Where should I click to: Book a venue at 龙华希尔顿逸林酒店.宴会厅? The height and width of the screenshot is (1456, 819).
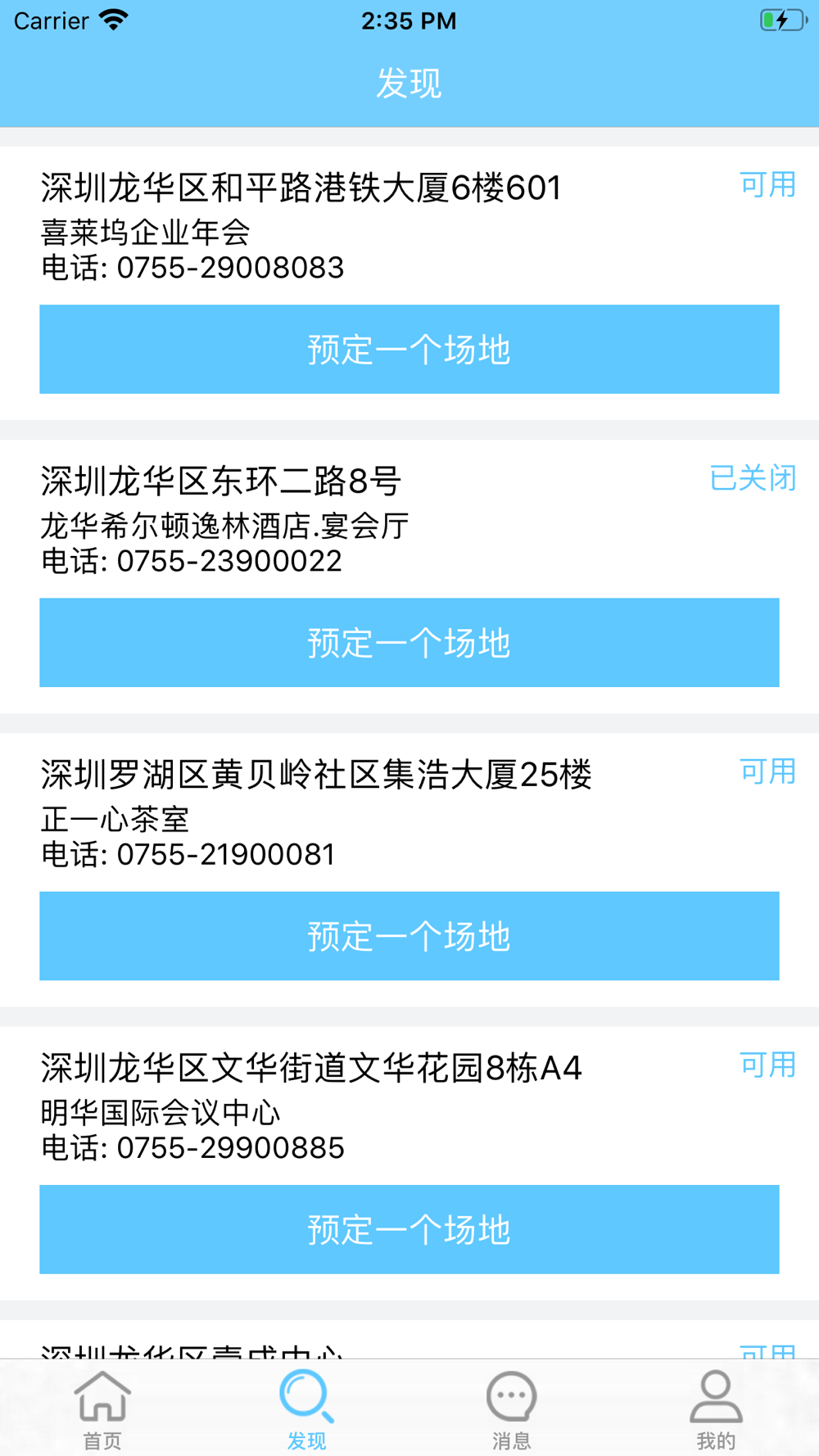pos(409,643)
